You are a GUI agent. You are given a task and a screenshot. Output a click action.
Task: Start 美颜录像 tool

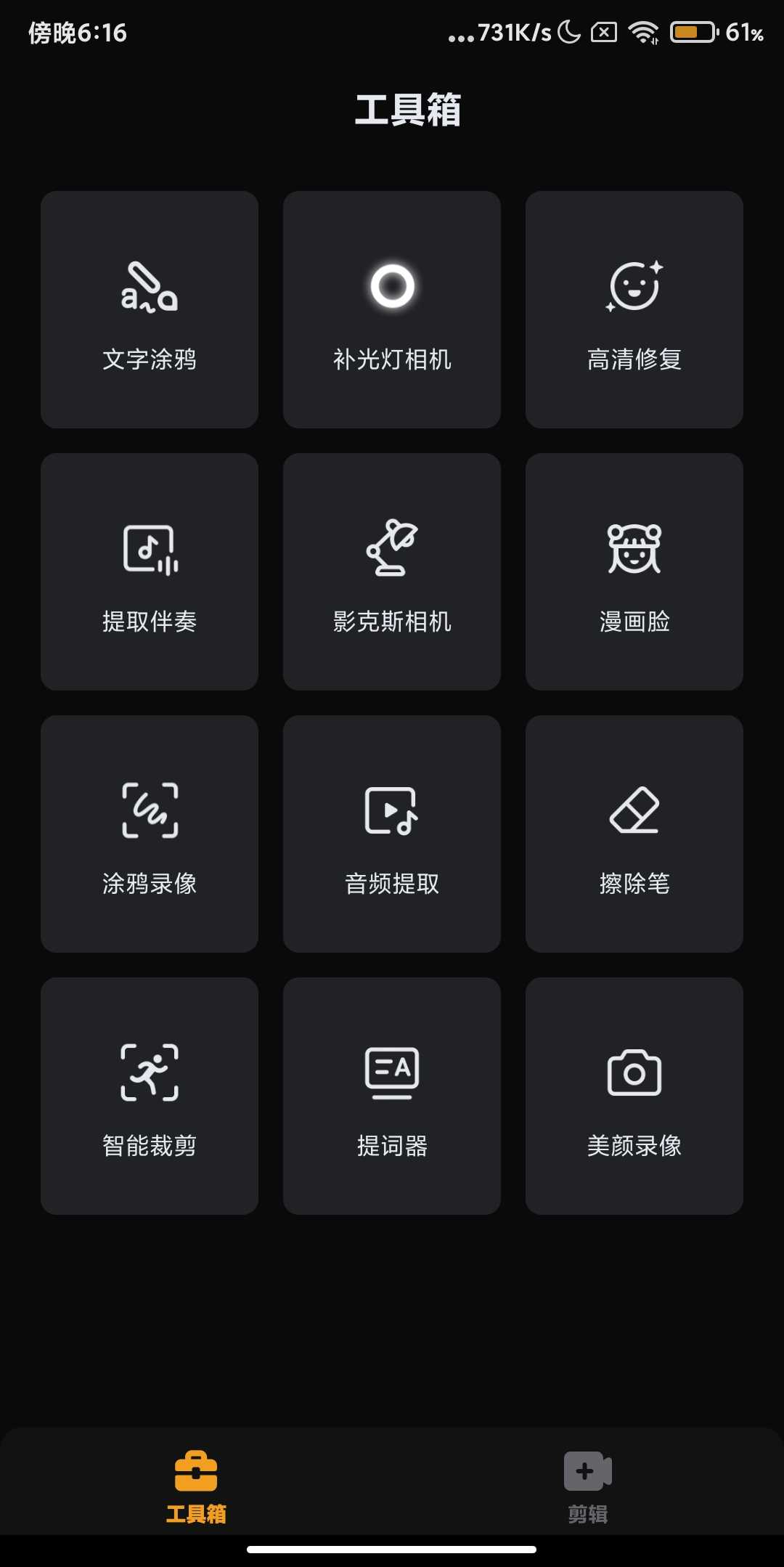coord(634,1096)
